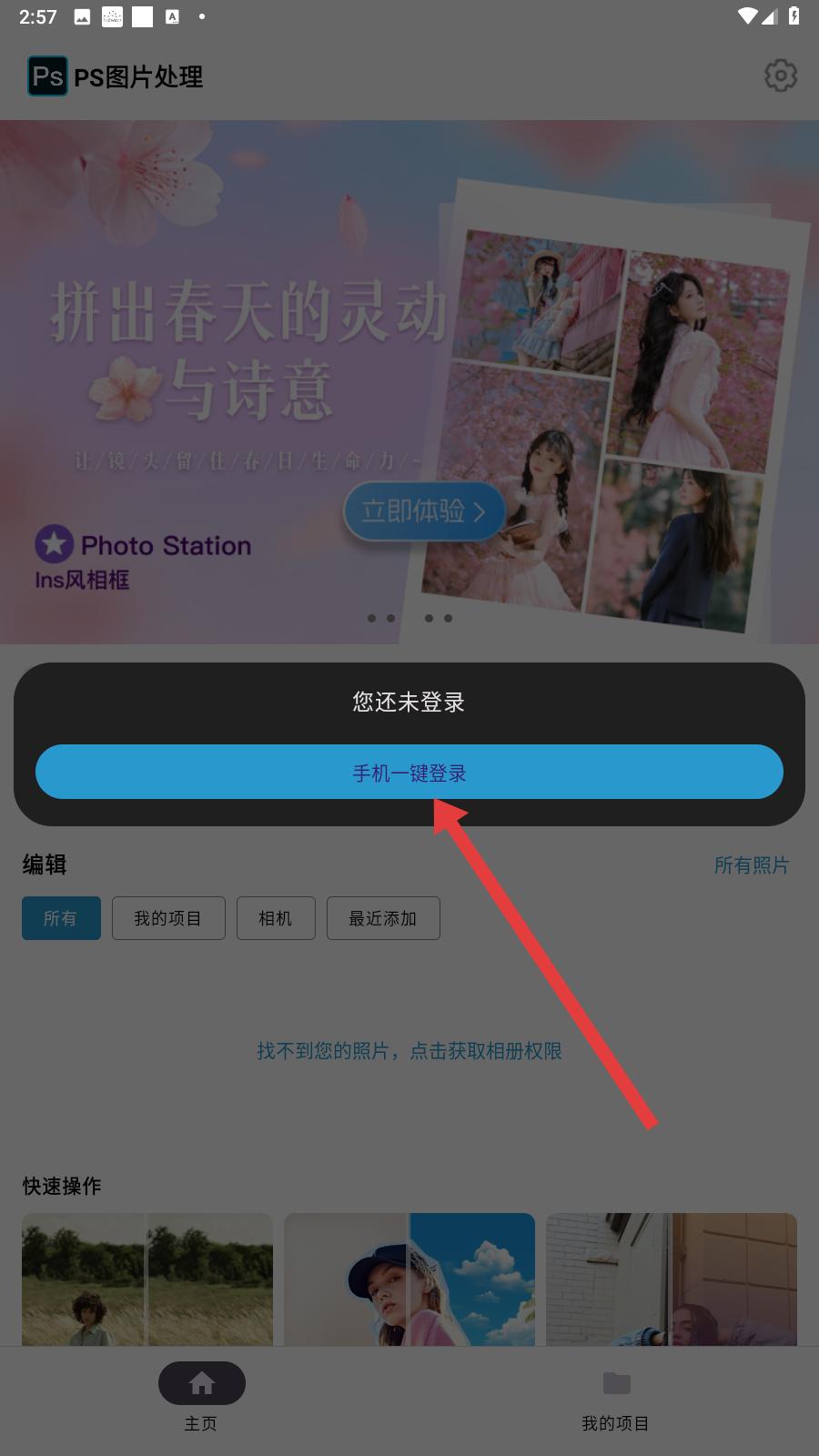Viewport: 819px width, 1456px height.
Task: Open 所有照片 link
Action: pyautogui.click(x=751, y=865)
